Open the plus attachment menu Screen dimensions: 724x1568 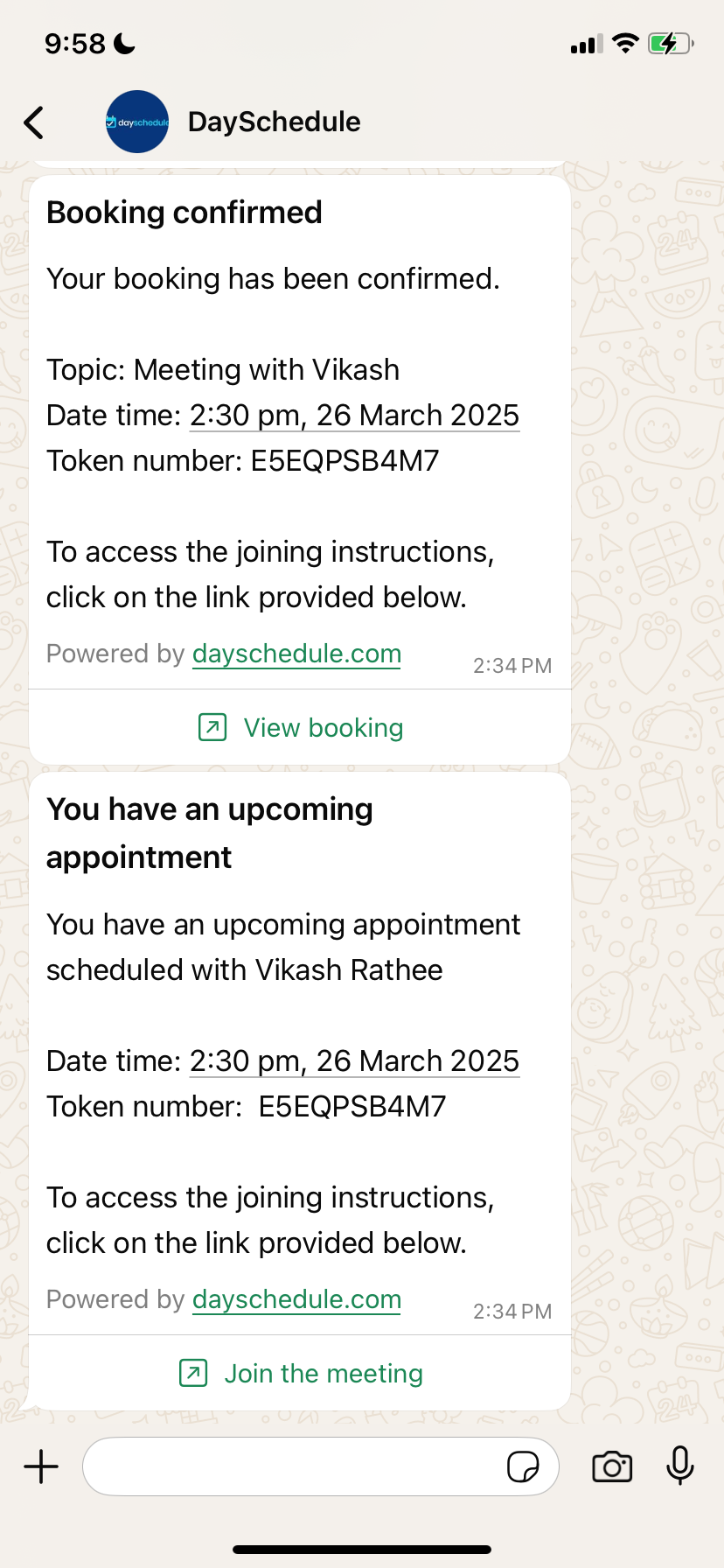tap(41, 1466)
